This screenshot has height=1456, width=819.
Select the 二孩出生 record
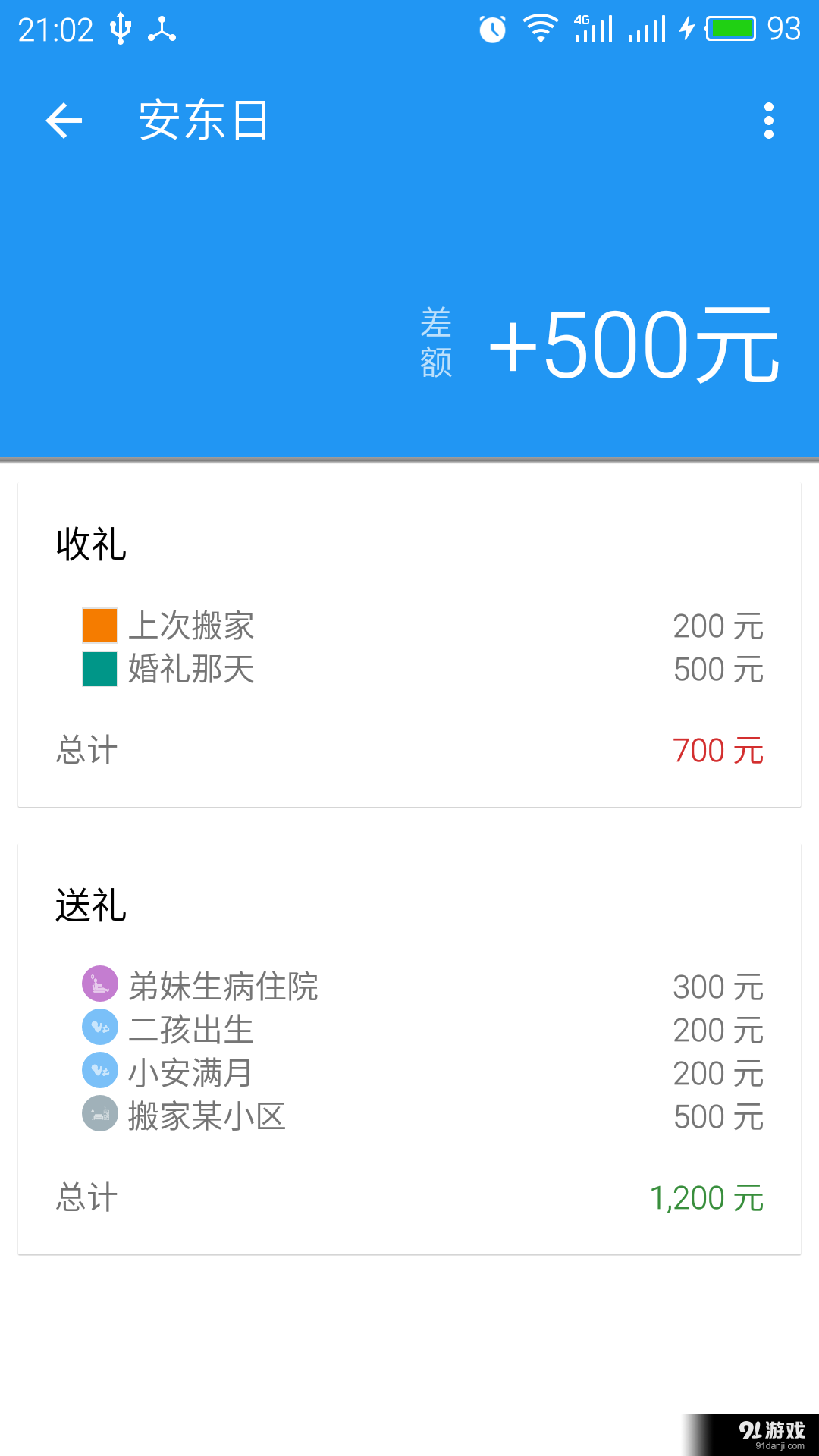(193, 1030)
